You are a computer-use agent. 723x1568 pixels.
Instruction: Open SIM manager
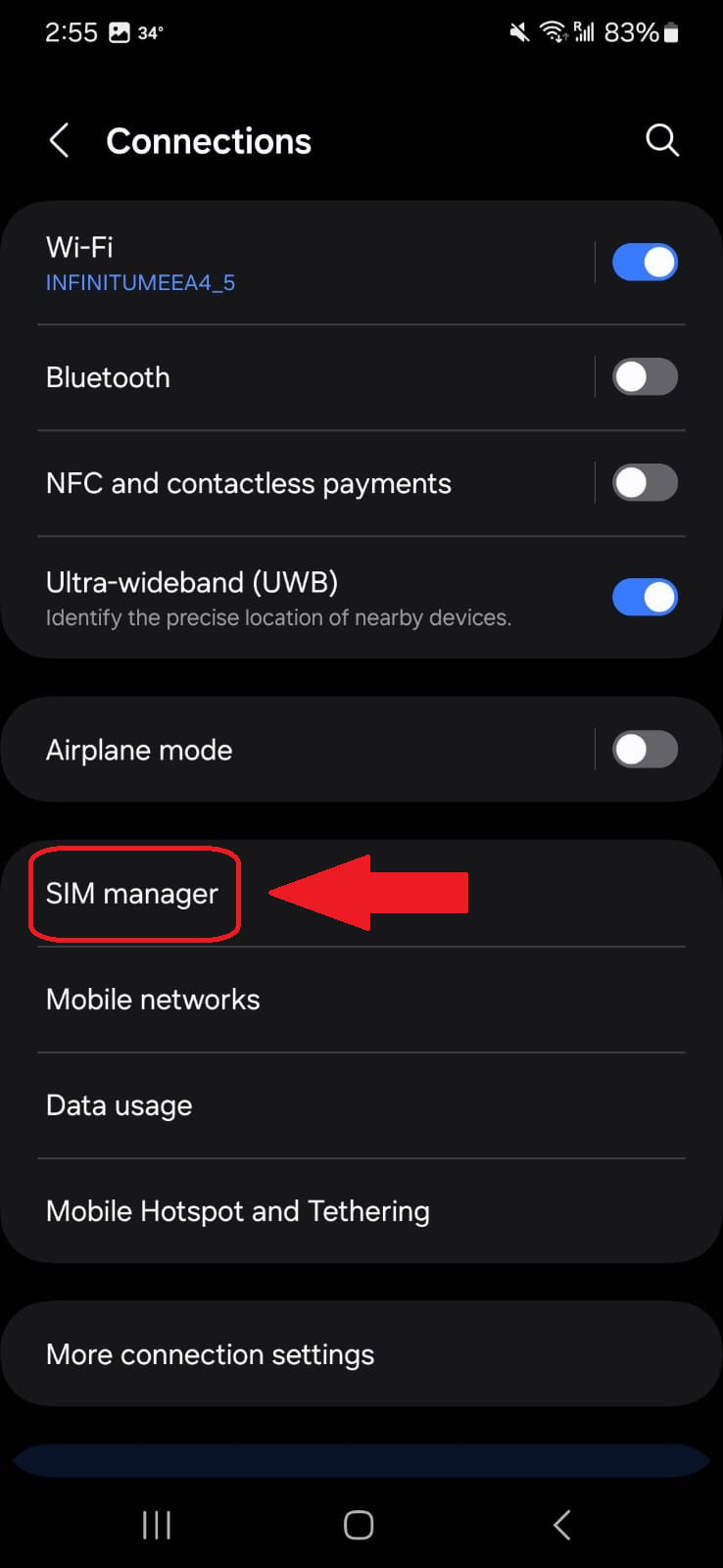coord(133,894)
